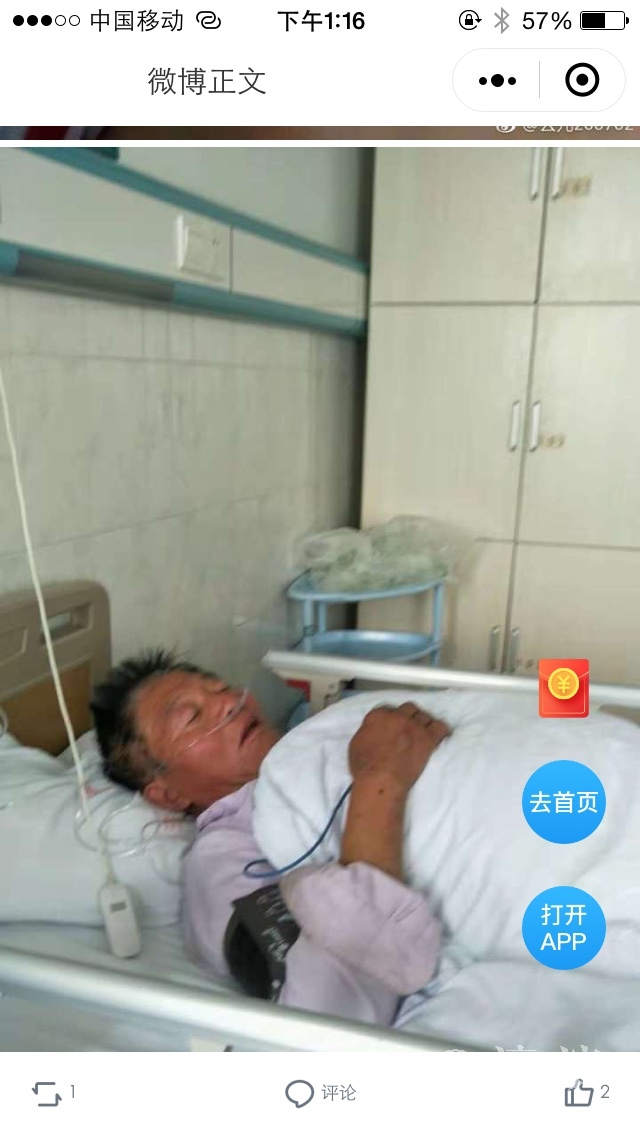Go to homepage via 去首页 button
Image resolution: width=640 pixels, height=1136 pixels.
pos(563,802)
